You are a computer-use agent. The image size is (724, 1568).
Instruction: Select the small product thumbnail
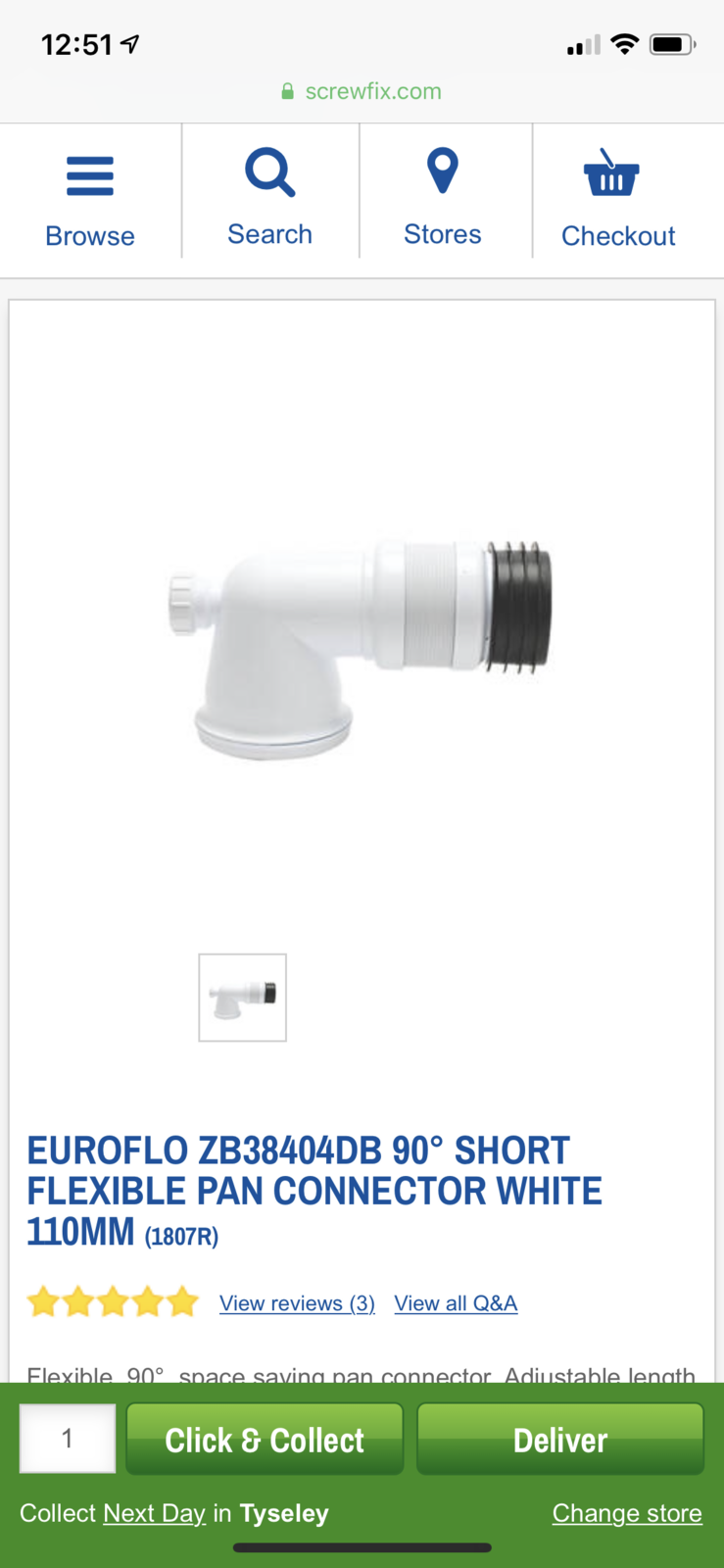(242, 997)
